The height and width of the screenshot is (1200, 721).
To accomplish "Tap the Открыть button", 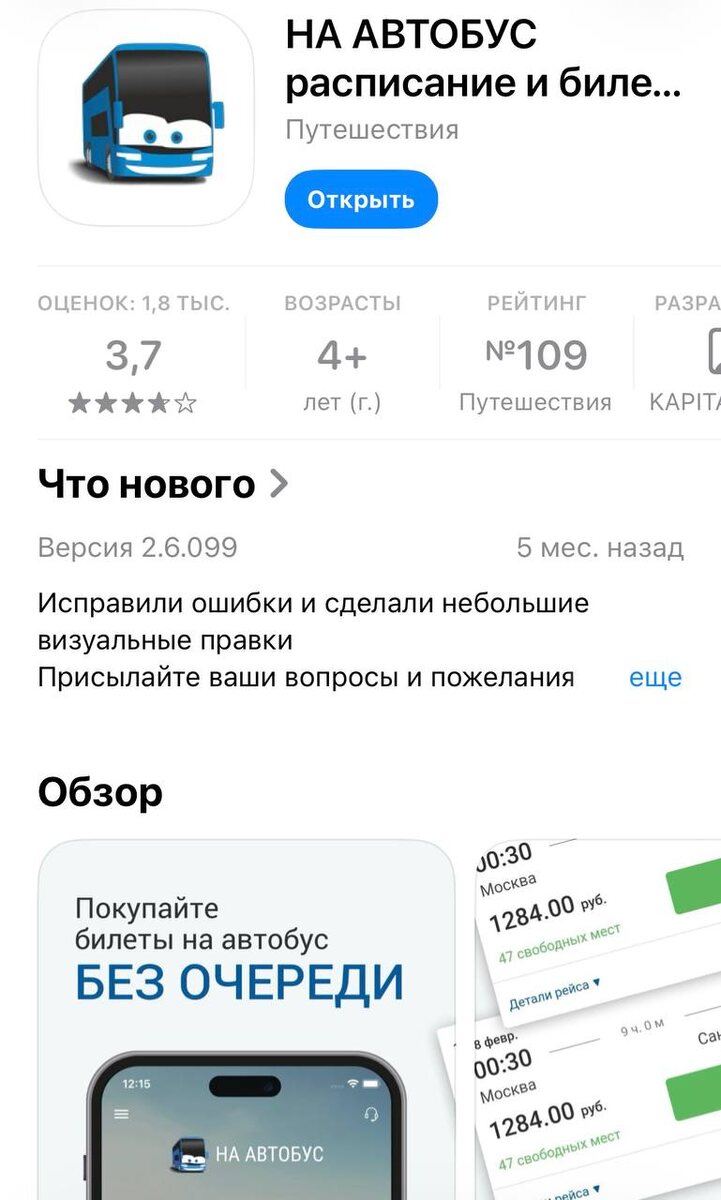I will (361, 199).
